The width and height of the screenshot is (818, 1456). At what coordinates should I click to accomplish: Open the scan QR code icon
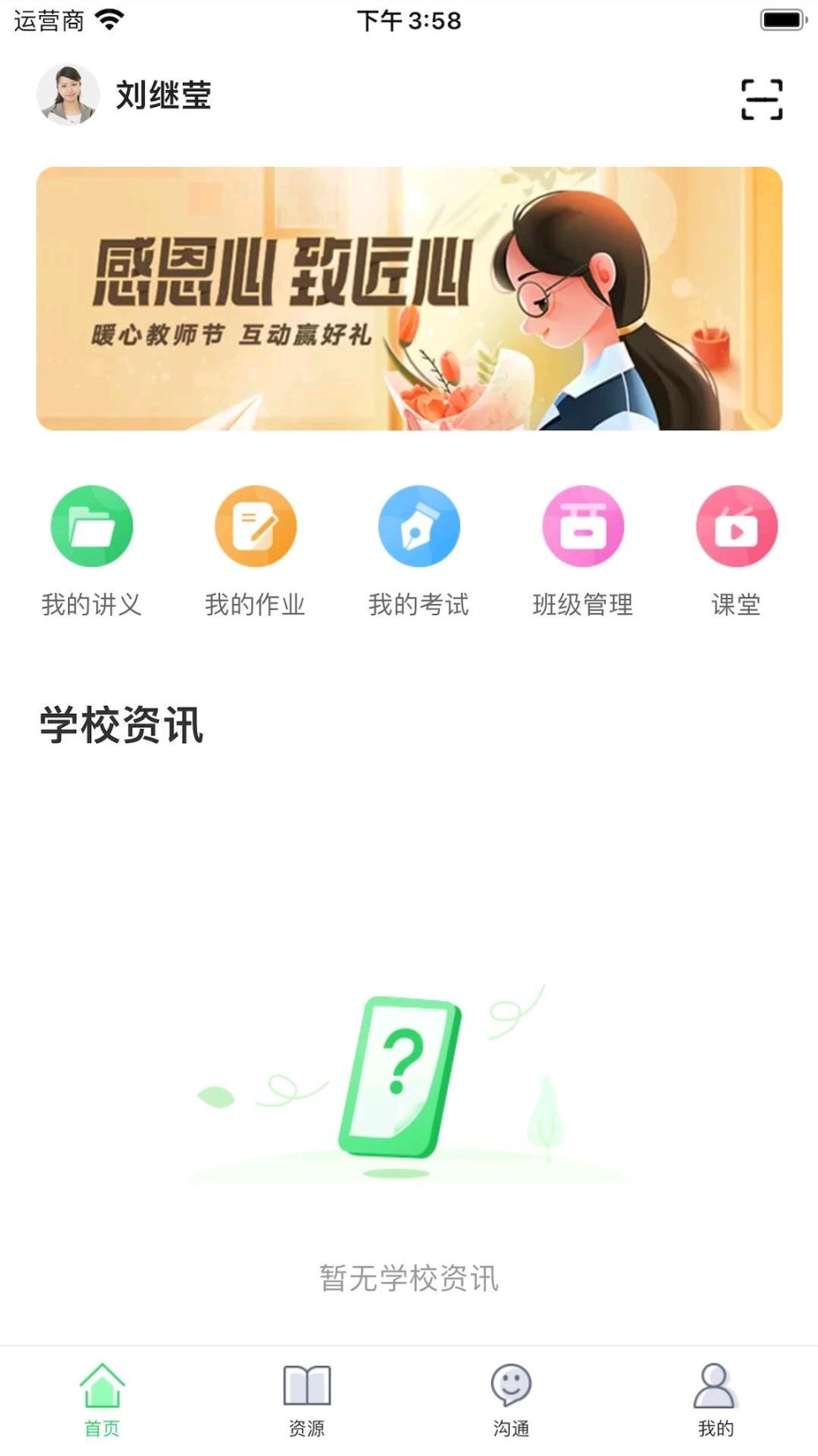point(762,99)
